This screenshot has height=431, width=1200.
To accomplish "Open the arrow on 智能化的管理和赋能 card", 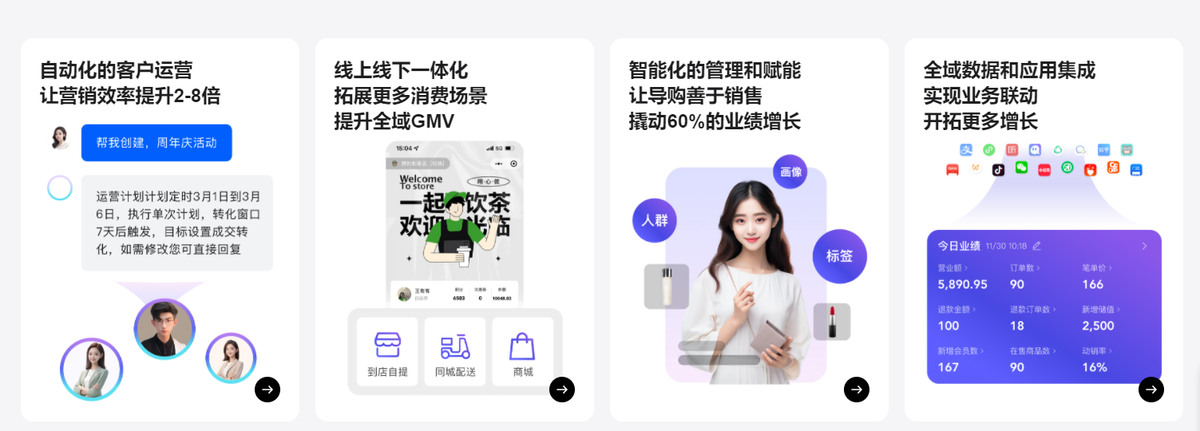I will coord(856,389).
